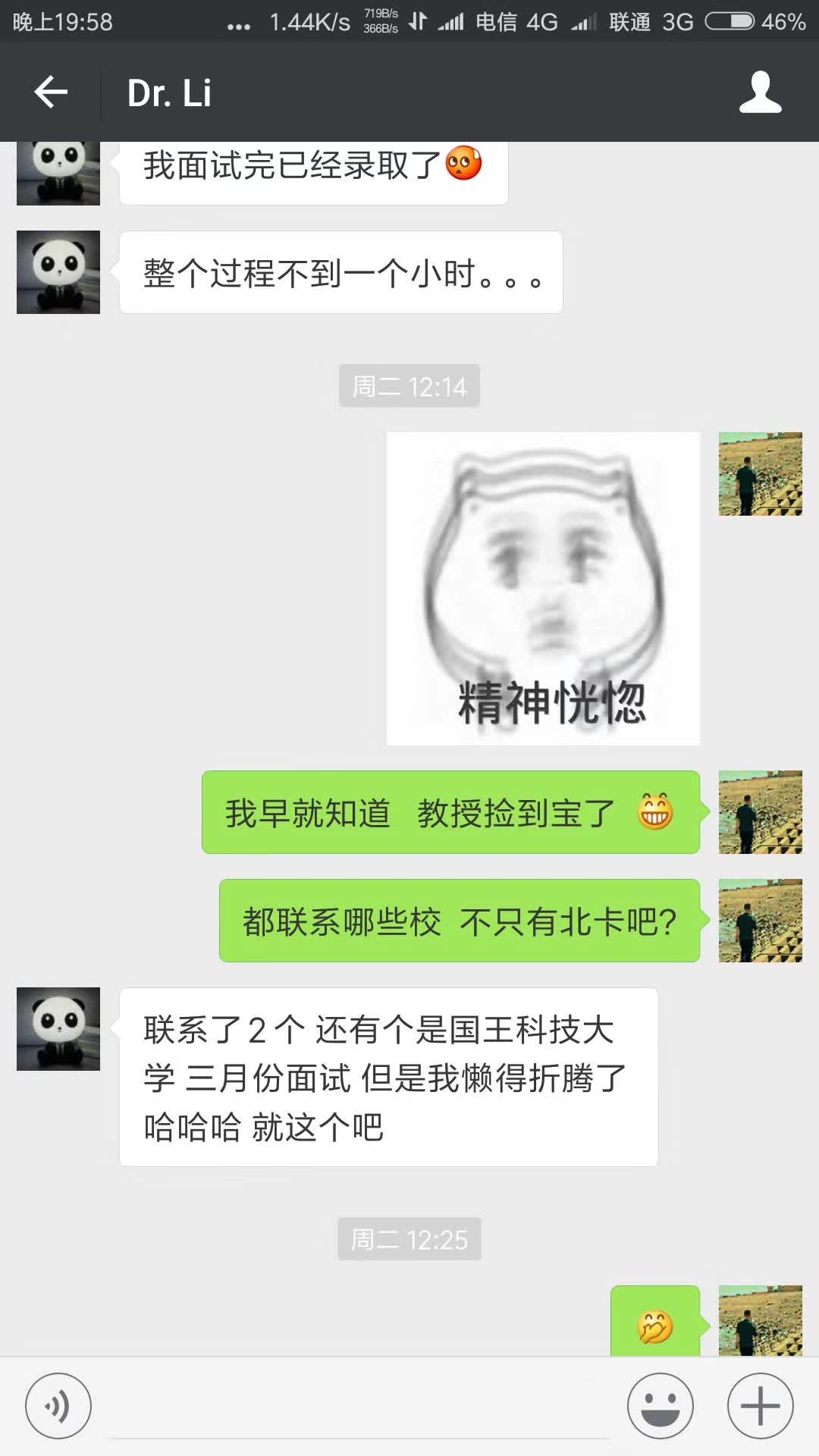Tap own avatar beside 我早就知道 message
The width and height of the screenshot is (819, 1456).
(x=760, y=812)
